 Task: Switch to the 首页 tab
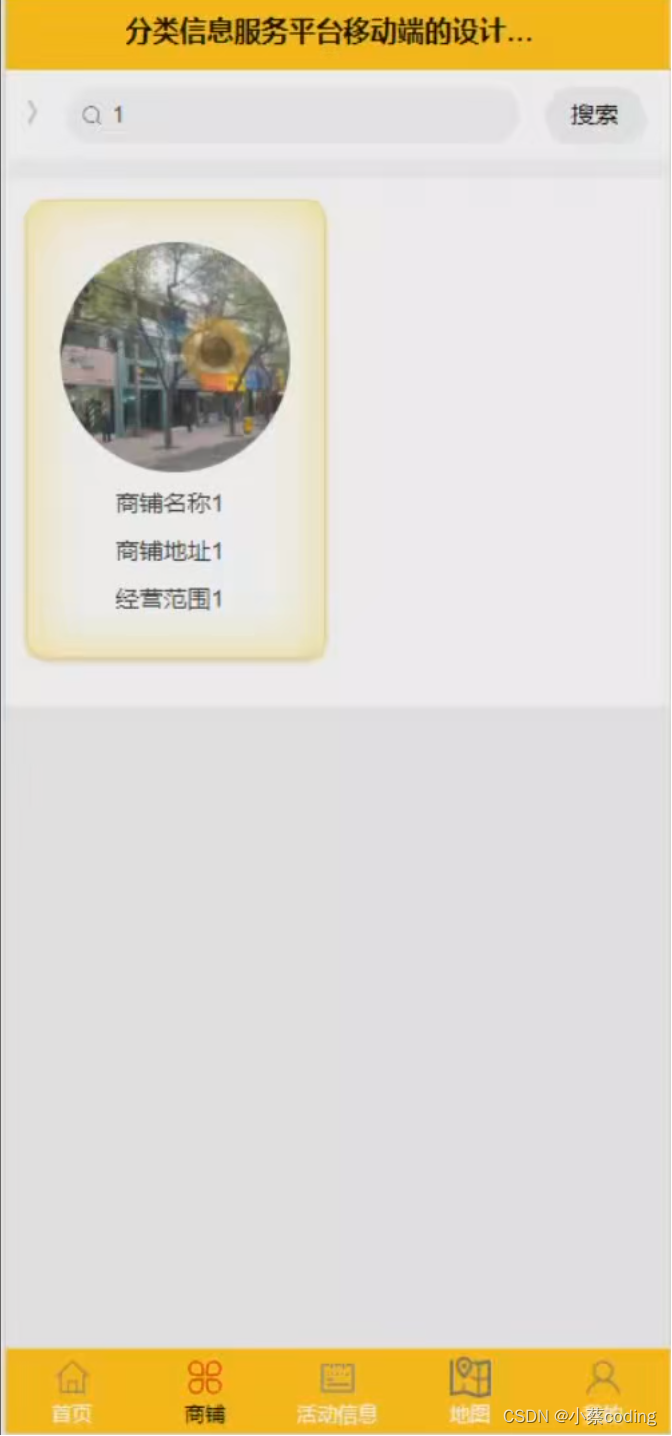(72, 1390)
